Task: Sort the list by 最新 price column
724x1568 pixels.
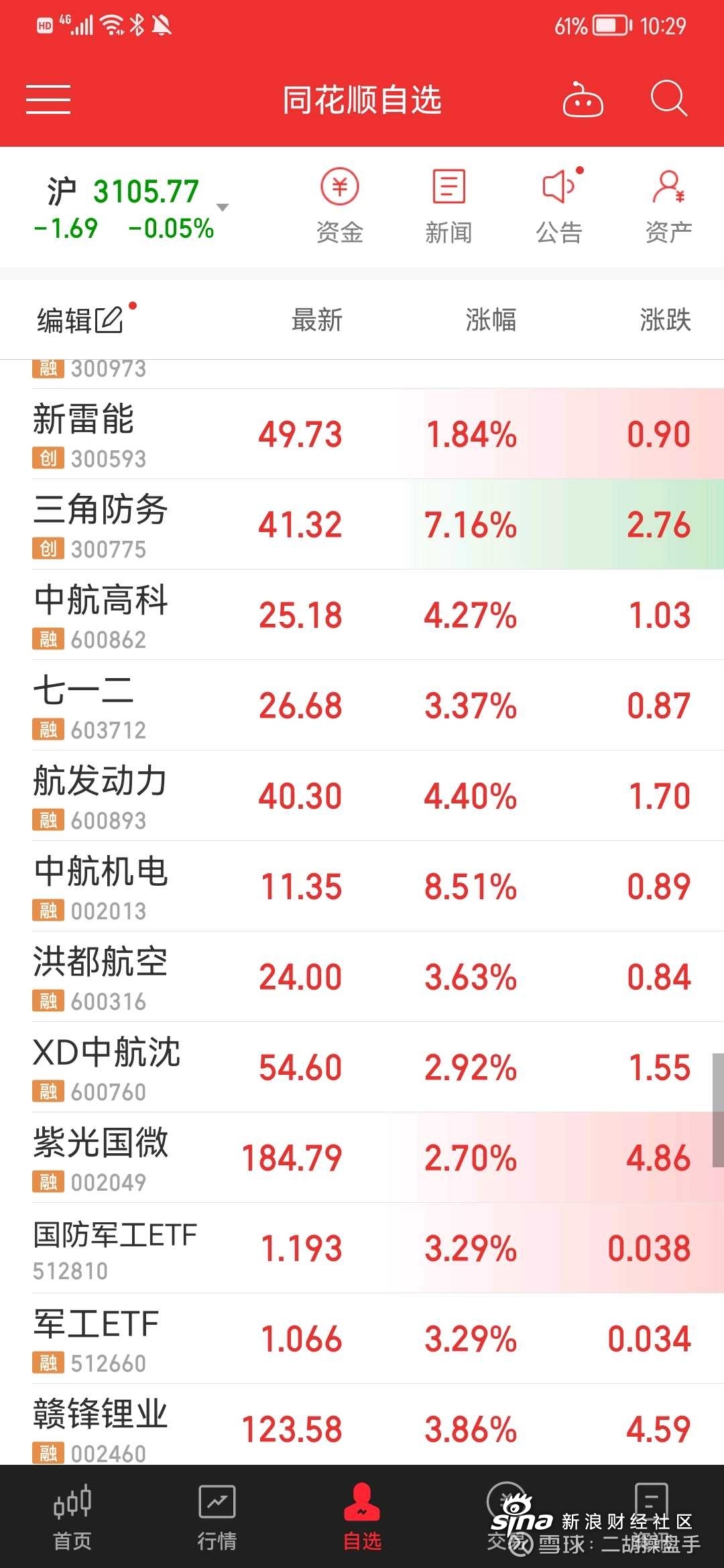Action: pyautogui.click(x=317, y=320)
